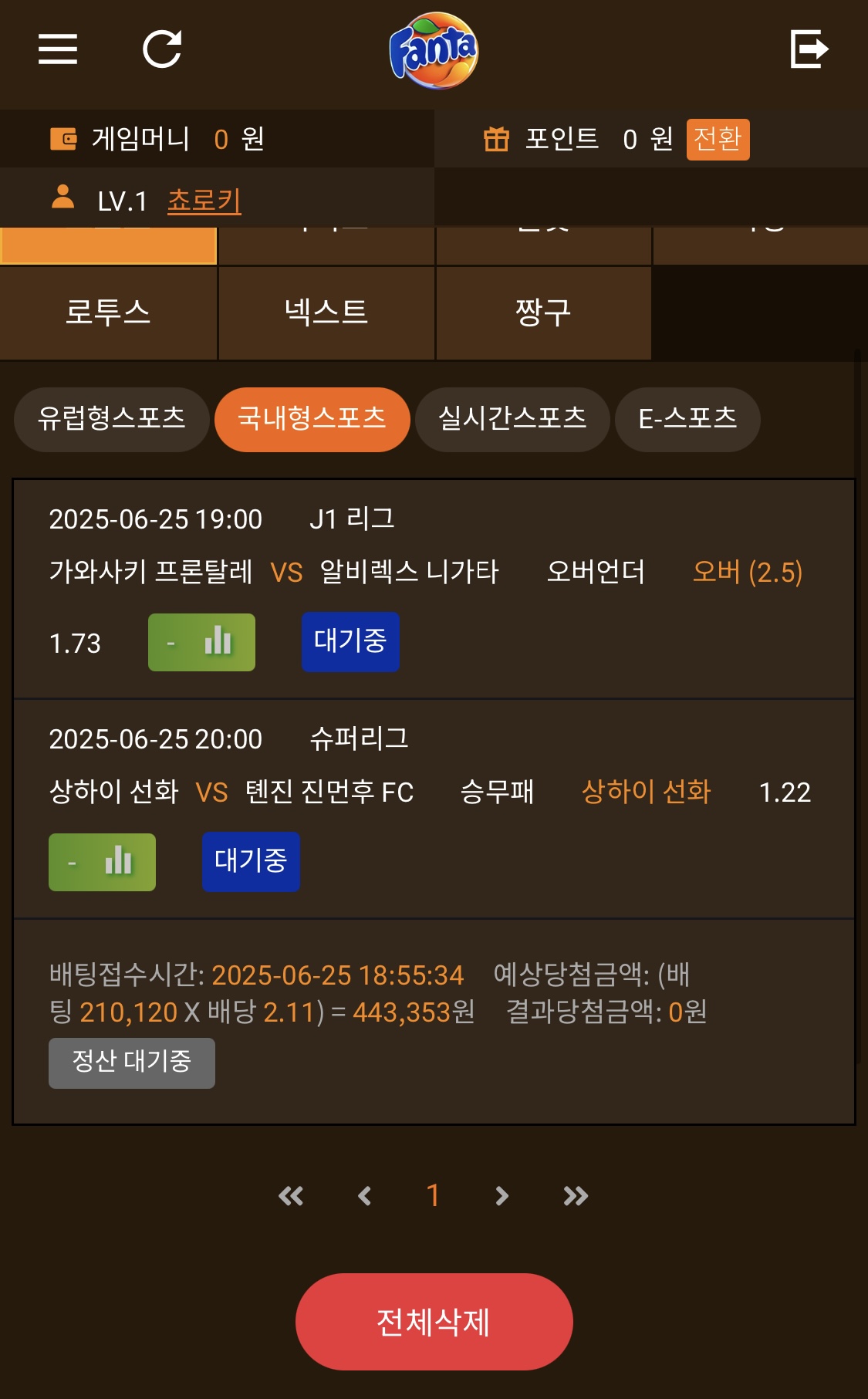Open stats for 상하이 선화 match
Image resolution: width=868 pixels, height=1399 pixels.
point(102,862)
